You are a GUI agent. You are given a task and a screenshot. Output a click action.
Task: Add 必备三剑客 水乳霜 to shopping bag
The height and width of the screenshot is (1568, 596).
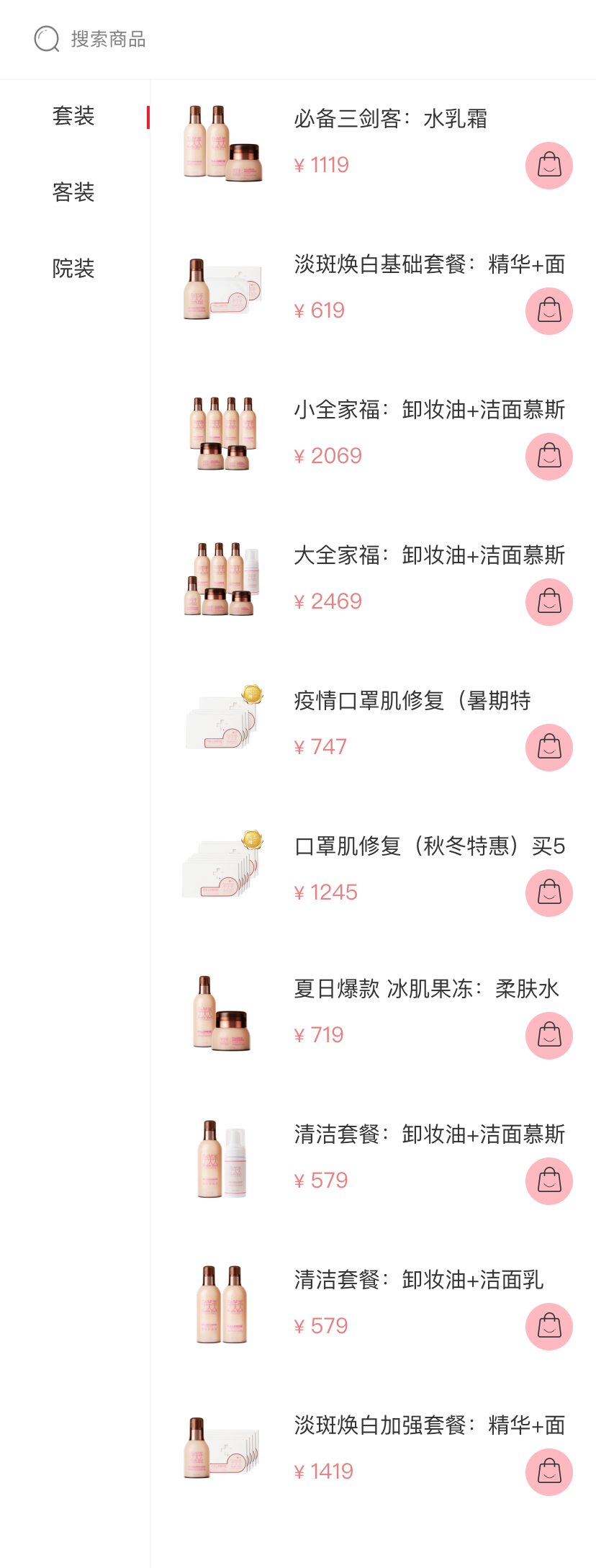(549, 166)
